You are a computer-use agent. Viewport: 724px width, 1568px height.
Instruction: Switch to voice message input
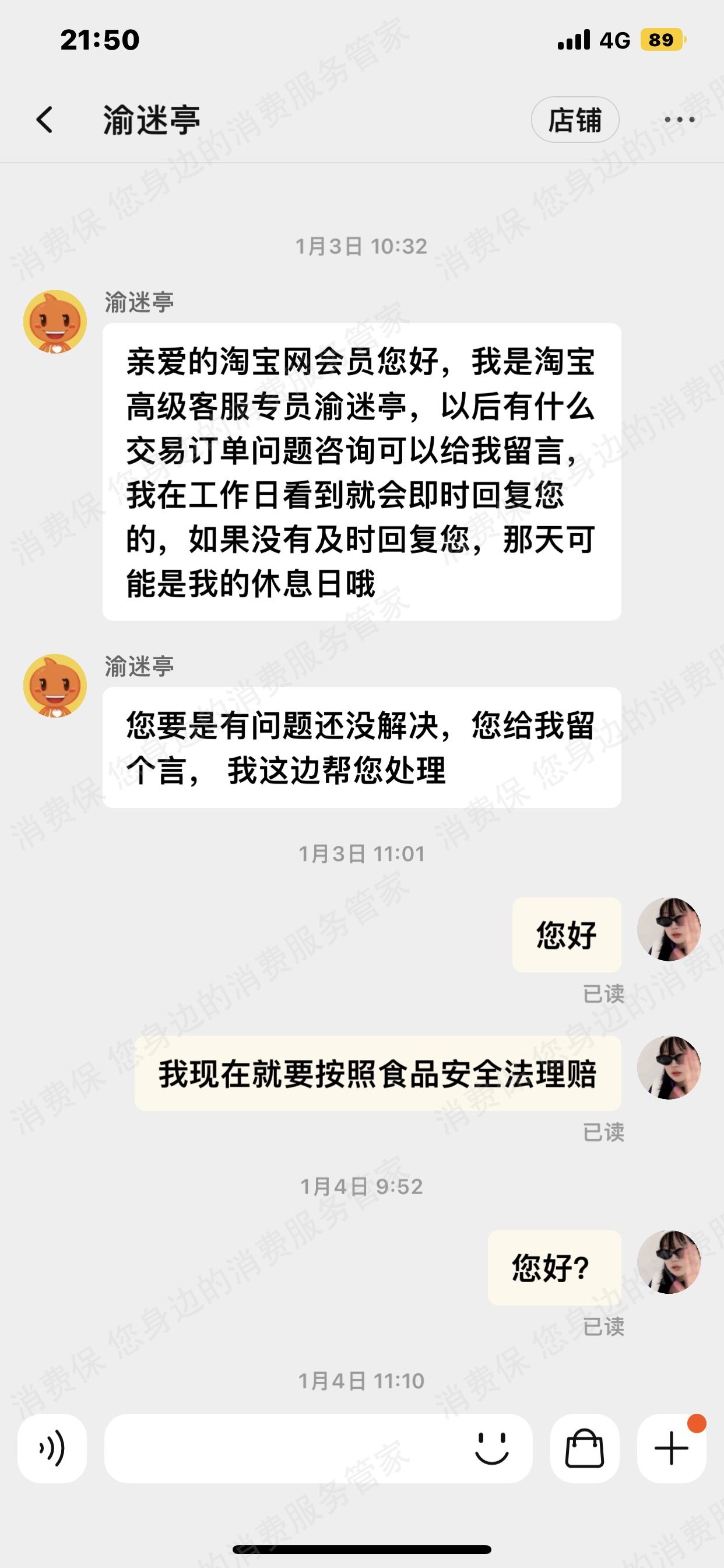click(52, 1448)
